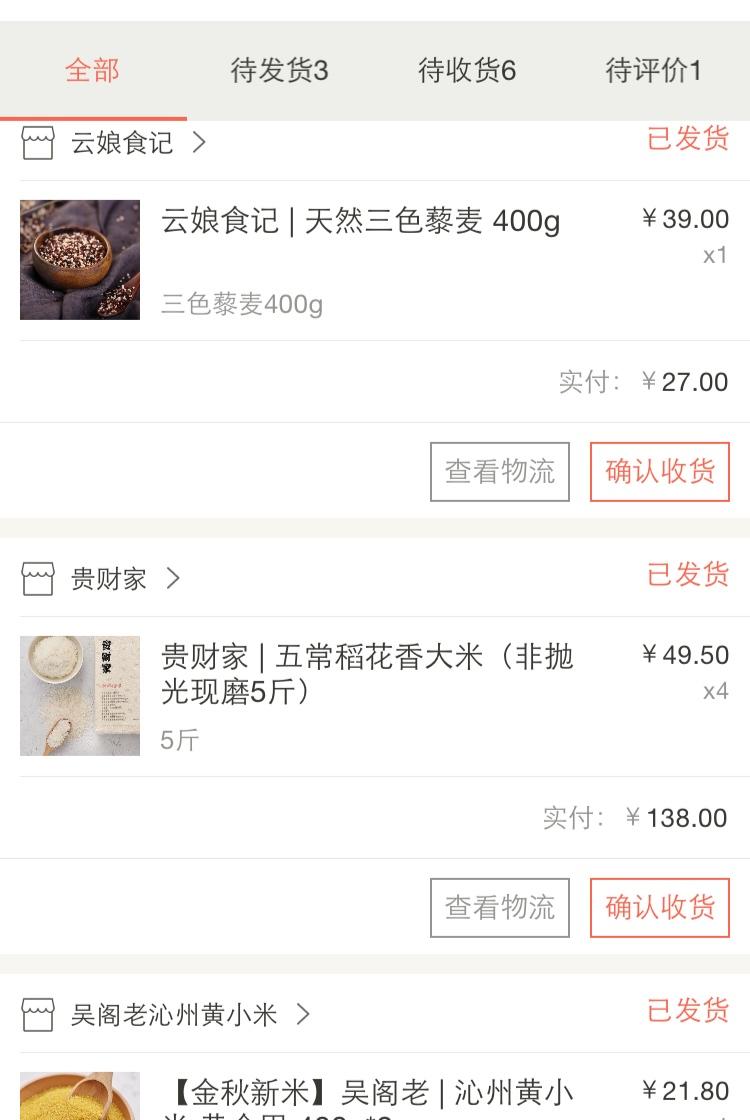The height and width of the screenshot is (1120, 750).
Task: Open the 待收货 tab
Action: click(466, 70)
